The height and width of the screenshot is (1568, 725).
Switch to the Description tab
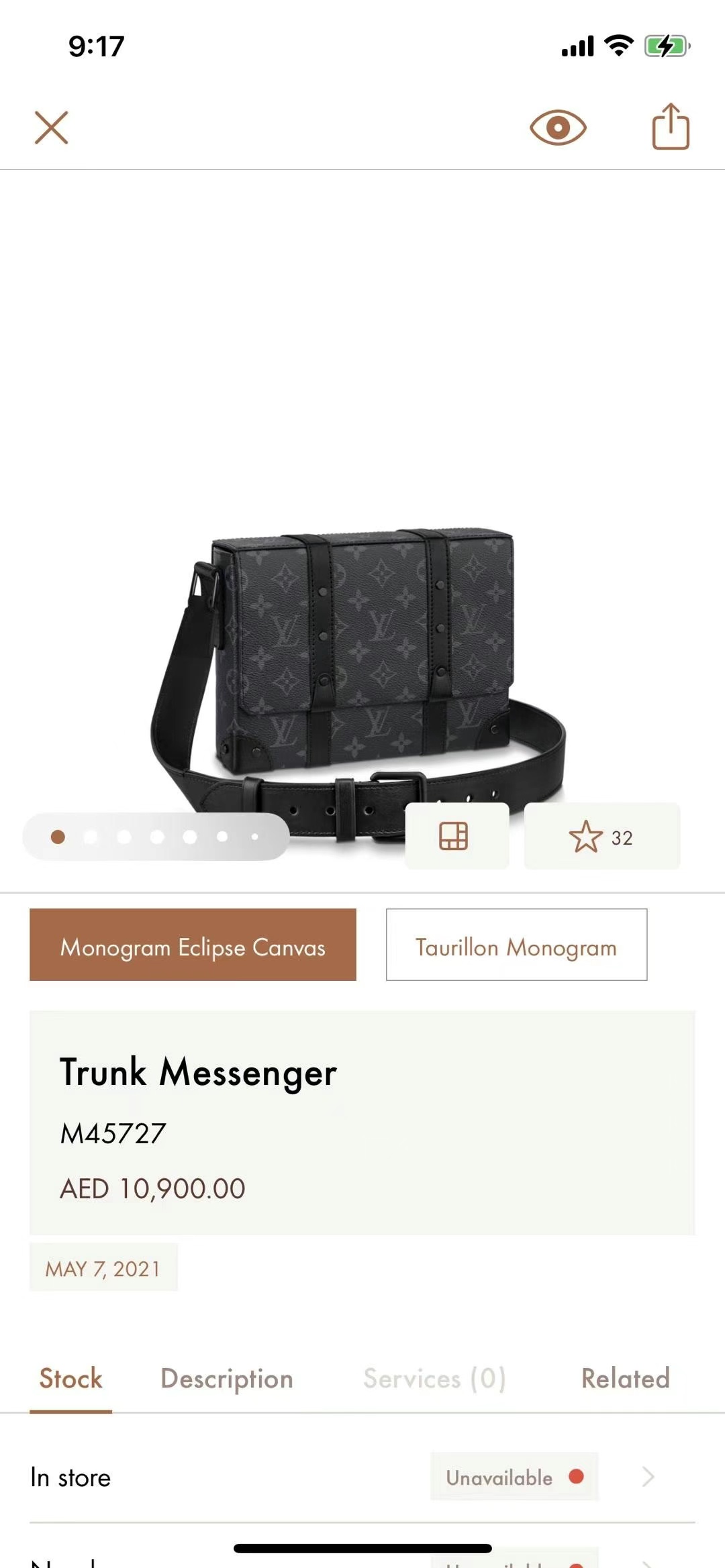pos(227,1379)
